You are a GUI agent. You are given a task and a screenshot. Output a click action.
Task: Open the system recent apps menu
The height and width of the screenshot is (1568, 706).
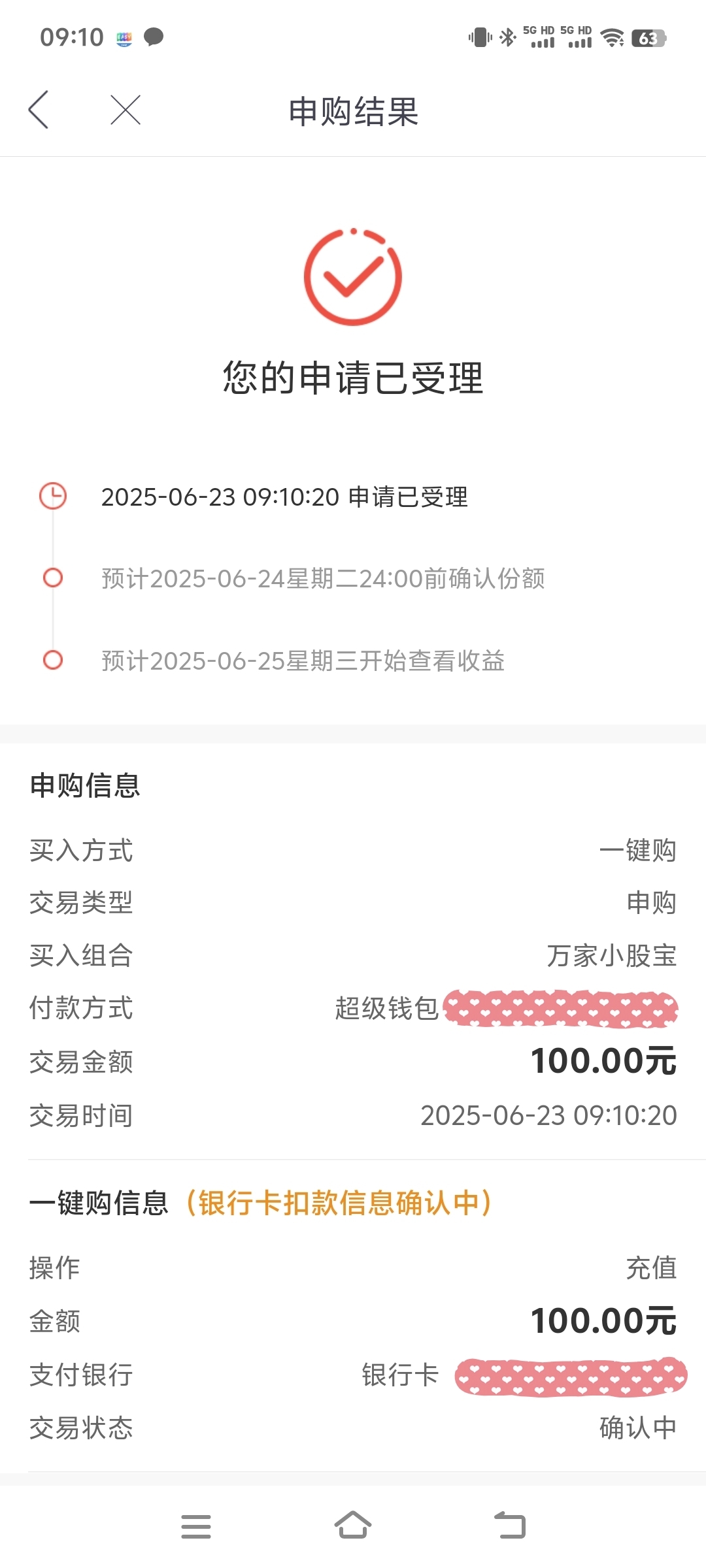196,1526
